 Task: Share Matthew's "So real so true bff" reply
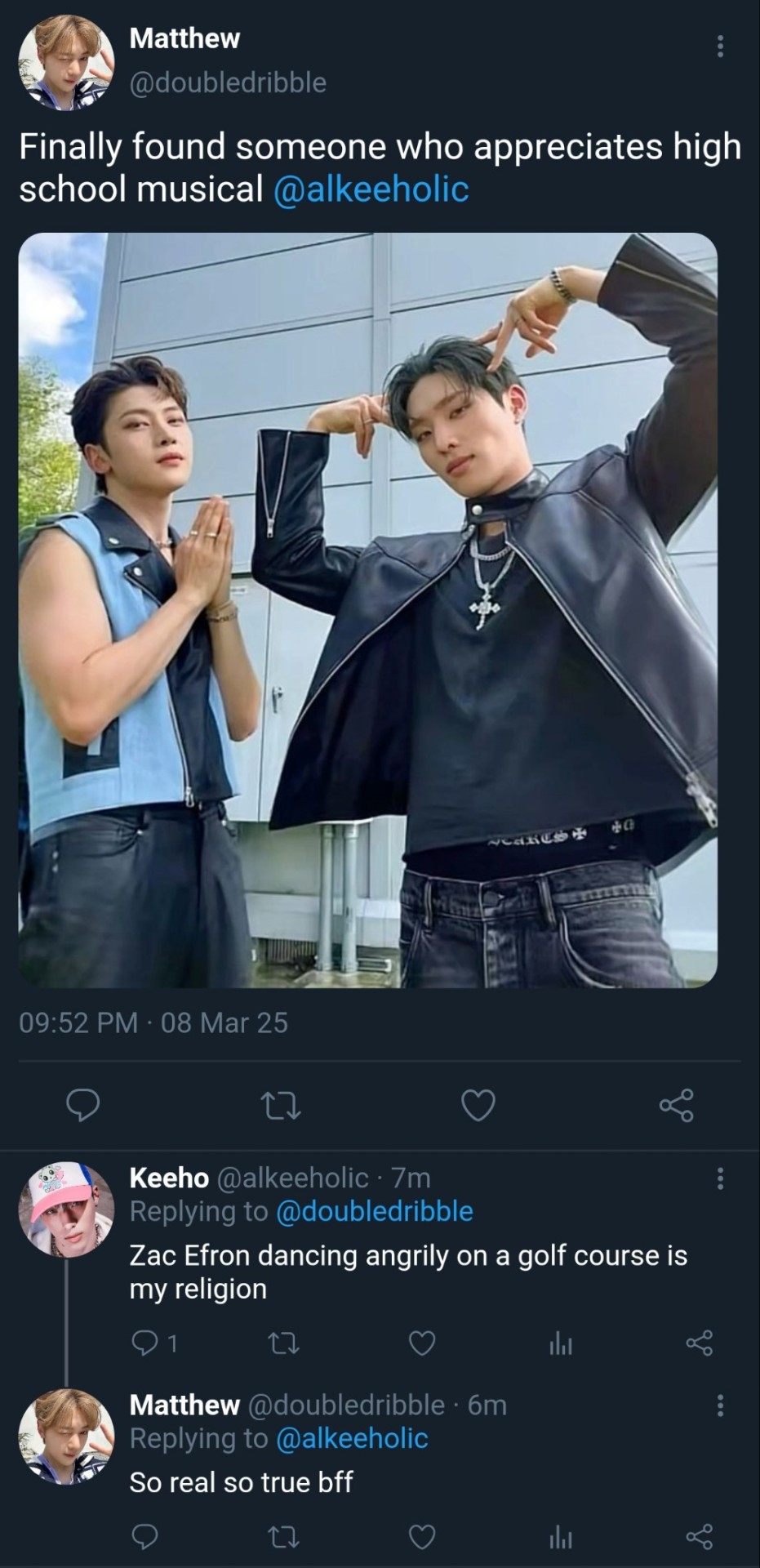[699, 1538]
